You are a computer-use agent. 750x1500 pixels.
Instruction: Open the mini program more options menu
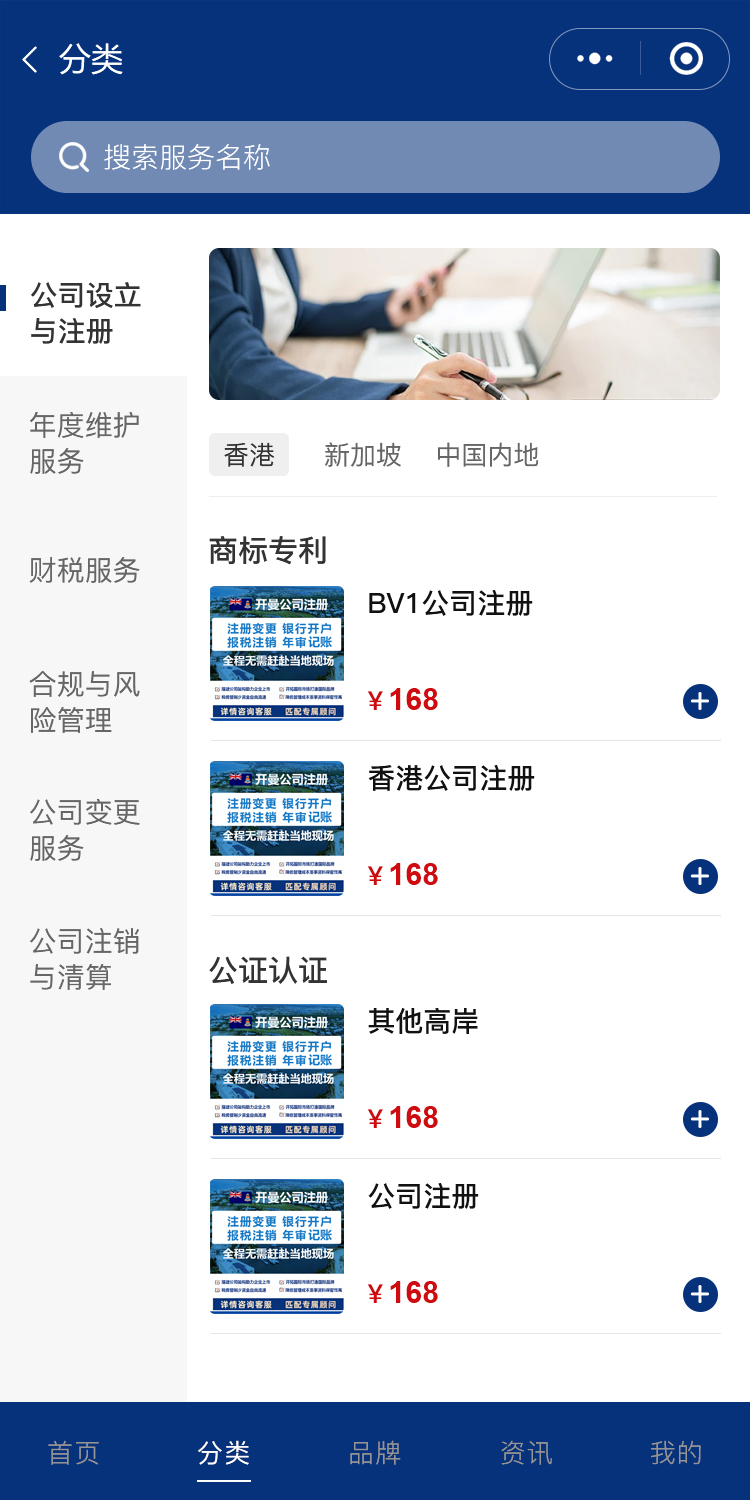[595, 59]
